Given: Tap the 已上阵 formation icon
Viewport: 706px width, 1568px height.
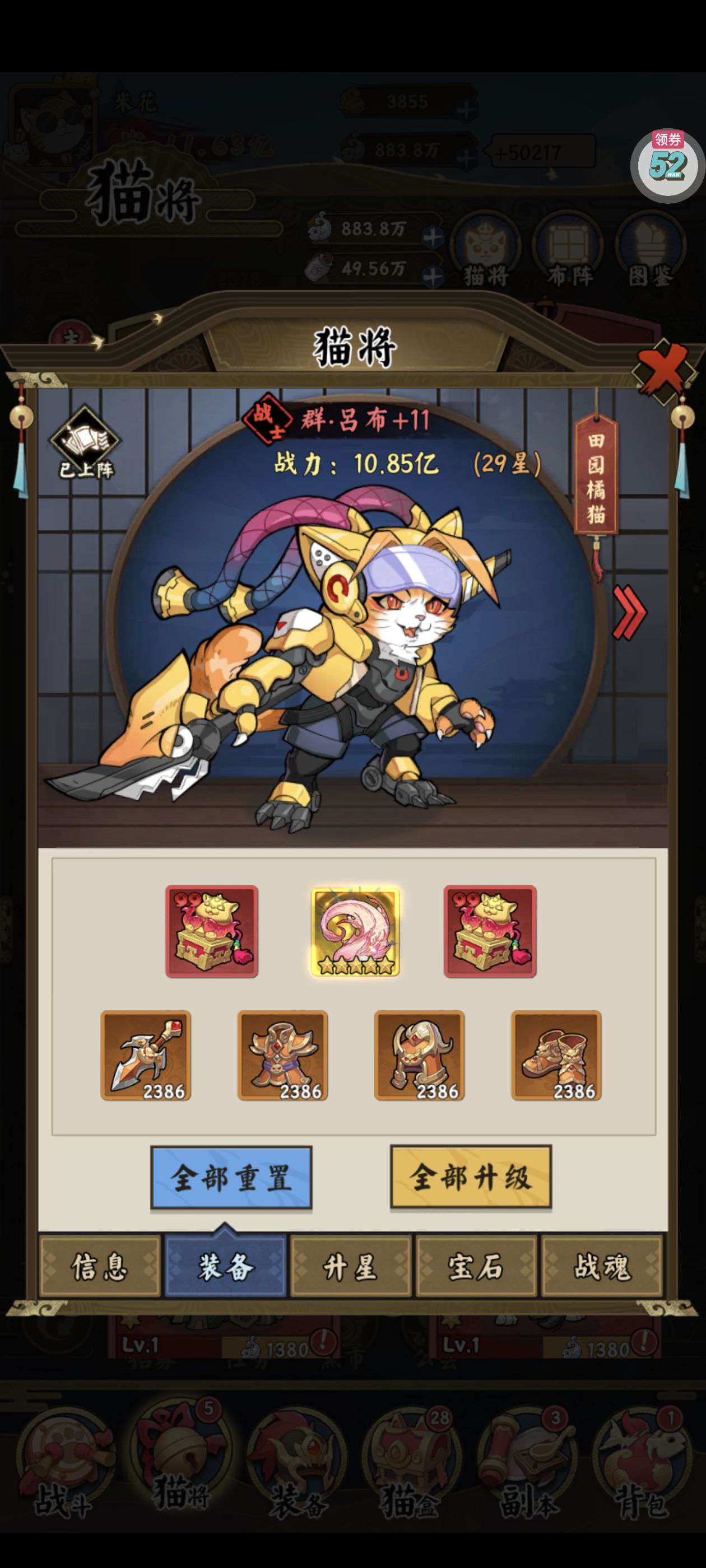Looking at the screenshot, I should click(85, 442).
